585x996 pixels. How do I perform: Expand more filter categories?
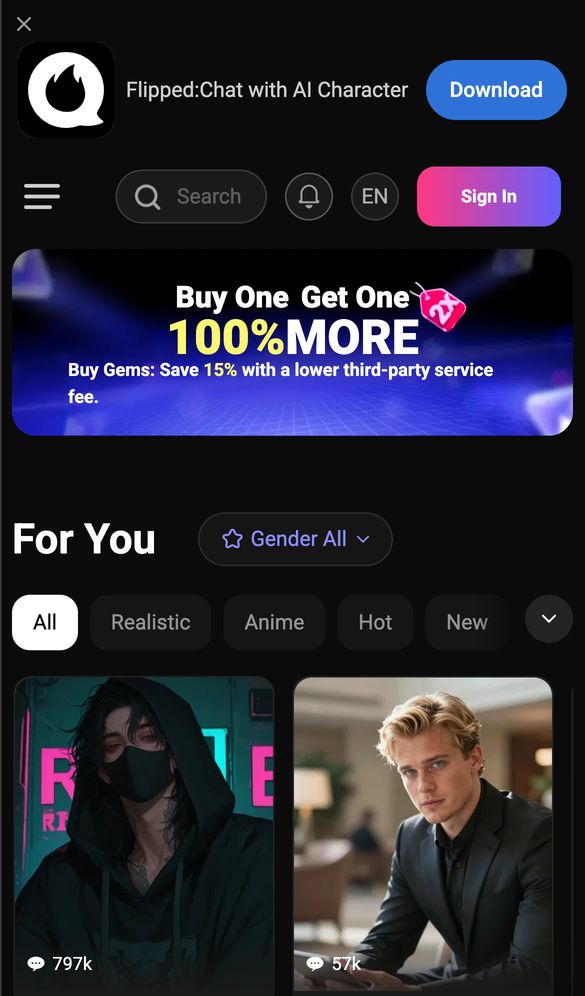pos(549,619)
